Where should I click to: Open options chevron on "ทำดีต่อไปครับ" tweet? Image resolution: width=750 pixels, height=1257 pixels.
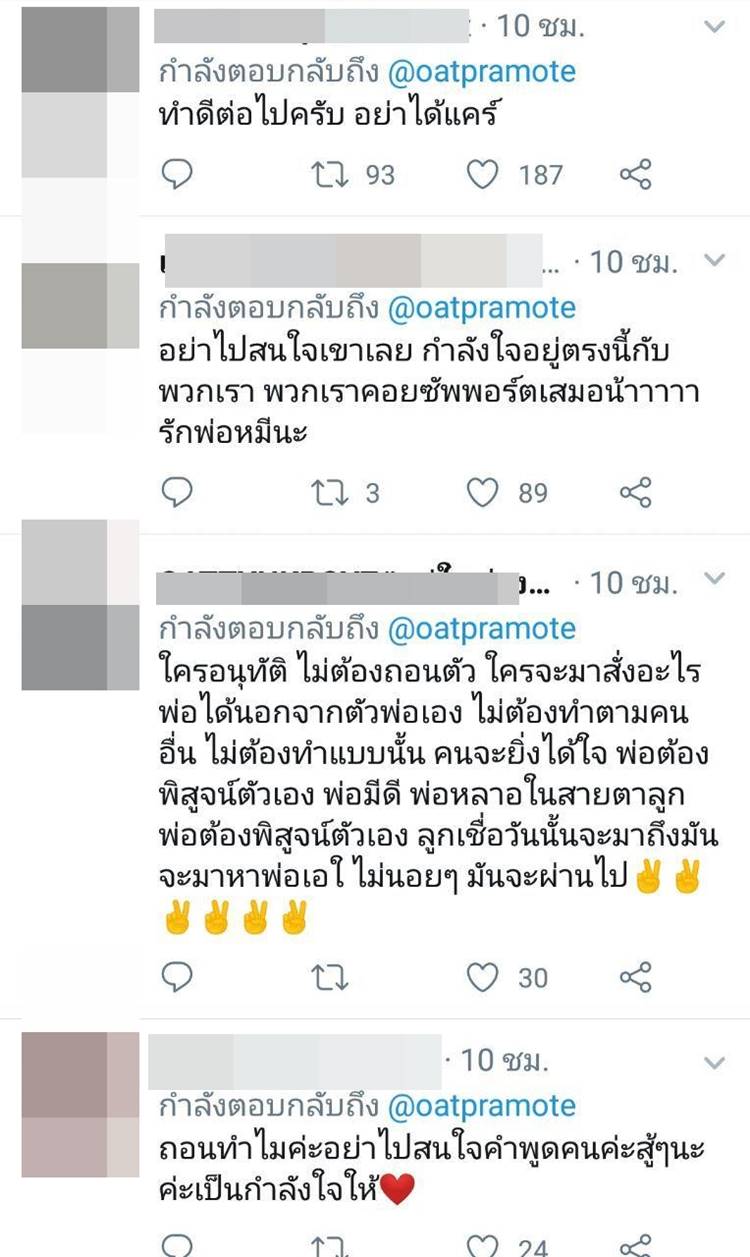point(715,27)
